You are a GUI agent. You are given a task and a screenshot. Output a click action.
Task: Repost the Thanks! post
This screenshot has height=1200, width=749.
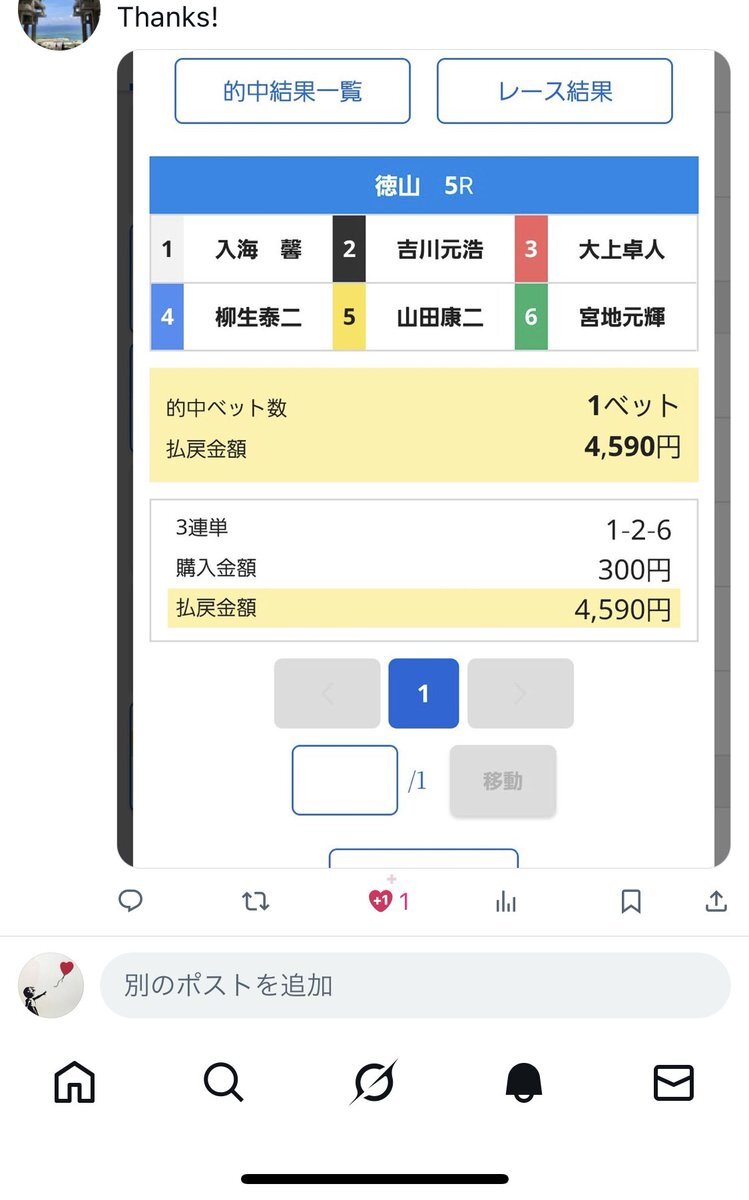pyautogui.click(x=256, y=901)
